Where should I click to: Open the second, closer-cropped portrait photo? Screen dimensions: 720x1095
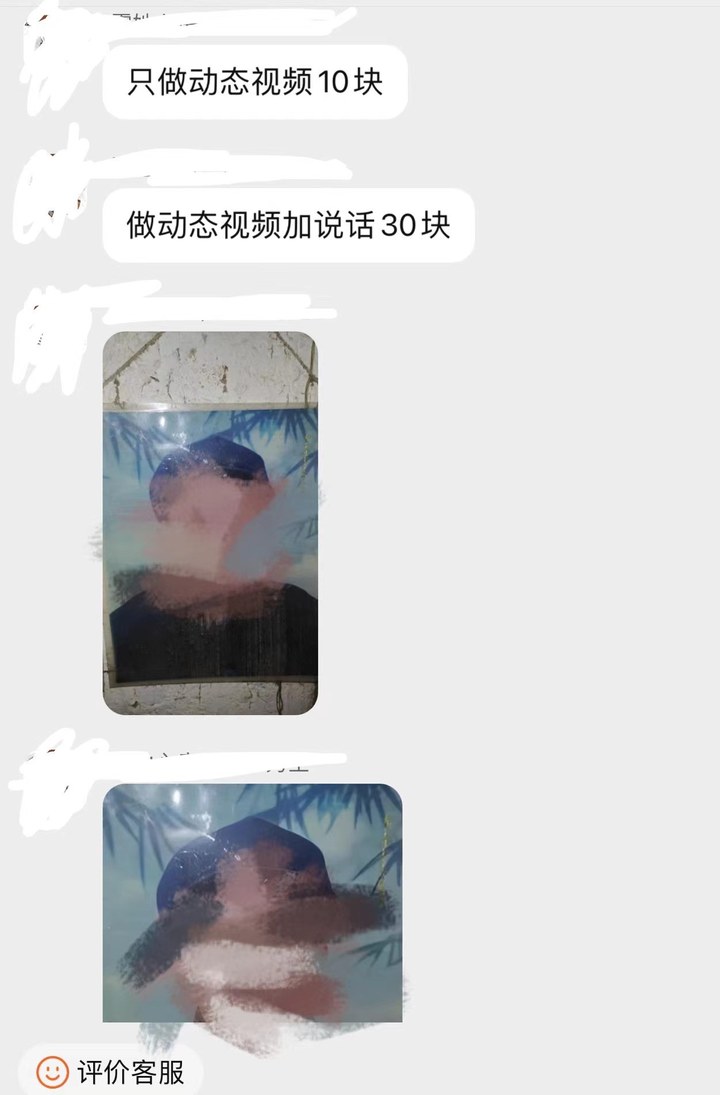(x=252, y=902)
